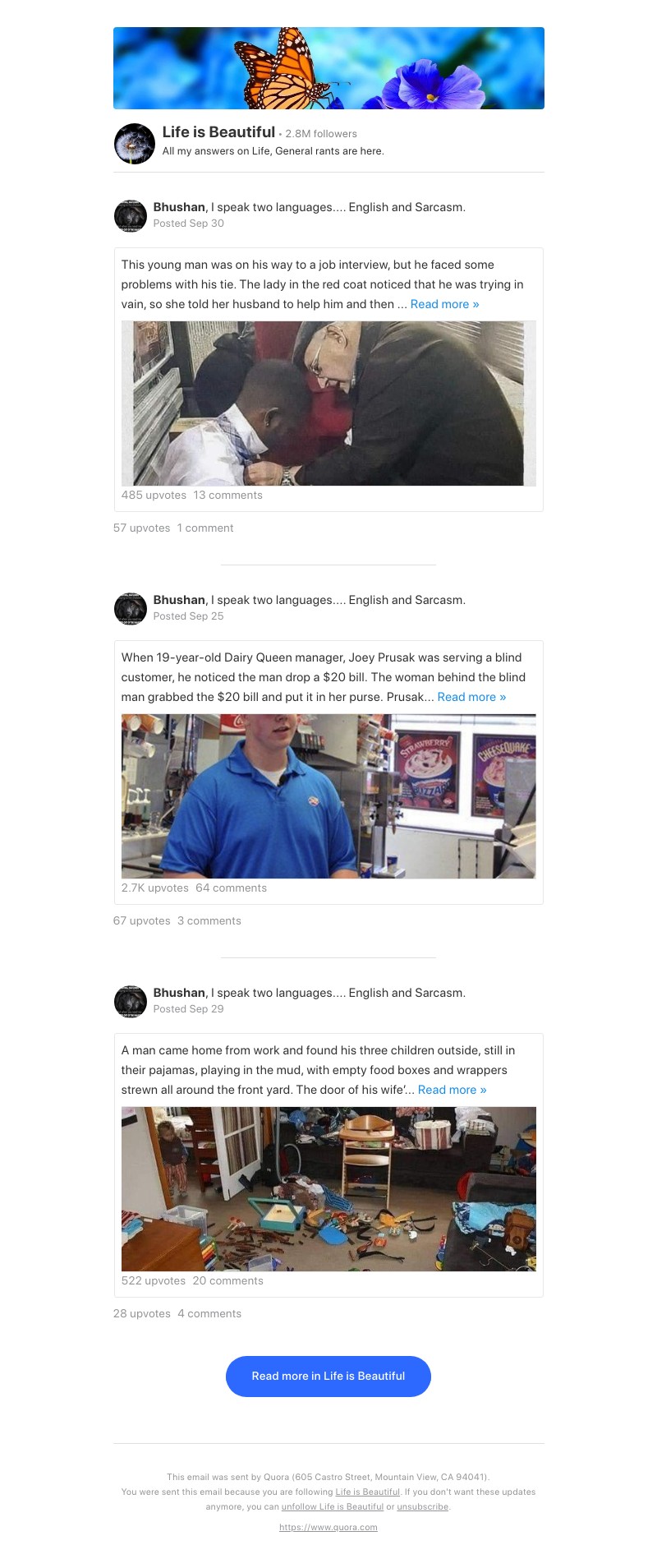Open the quora.com footer link

(x=328, y=1527)
